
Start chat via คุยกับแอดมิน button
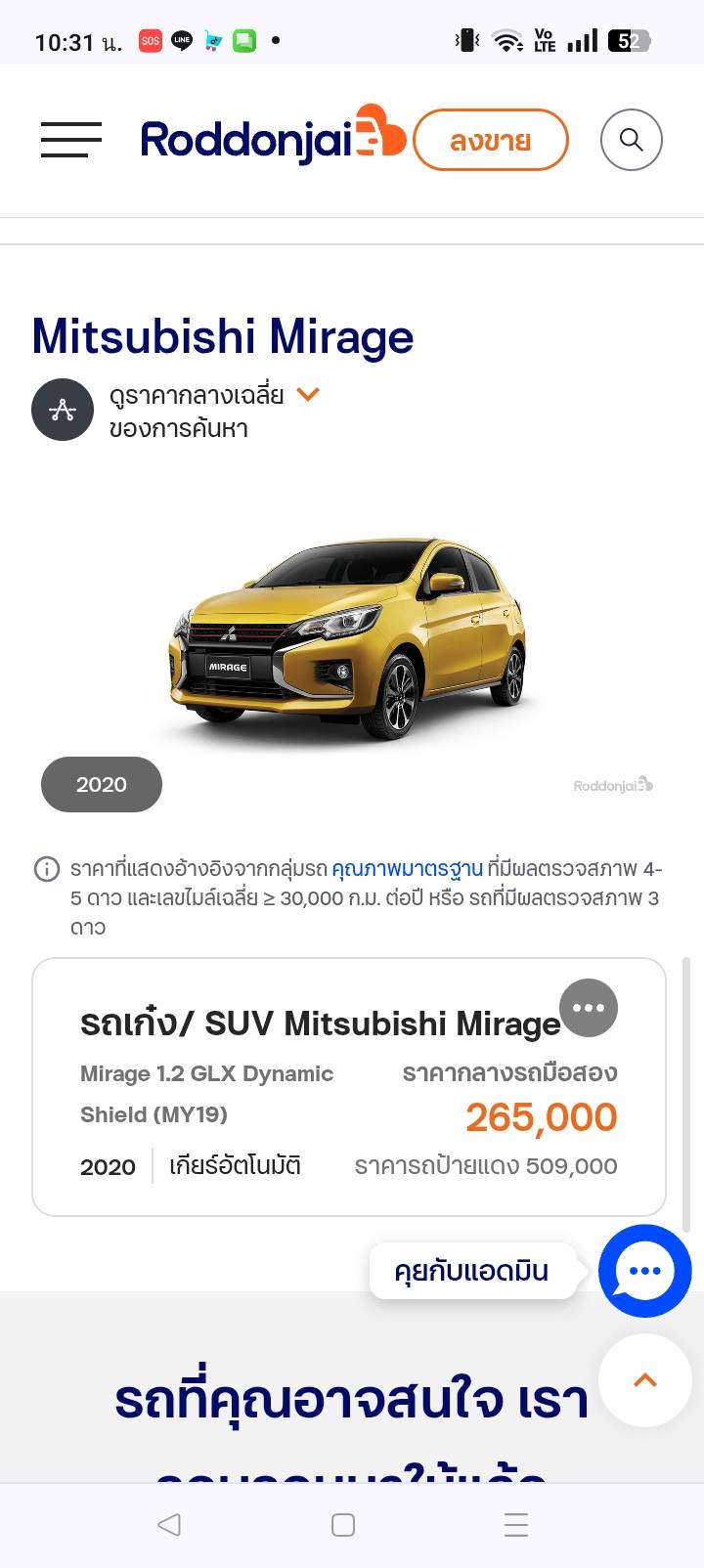(471, 1271)
